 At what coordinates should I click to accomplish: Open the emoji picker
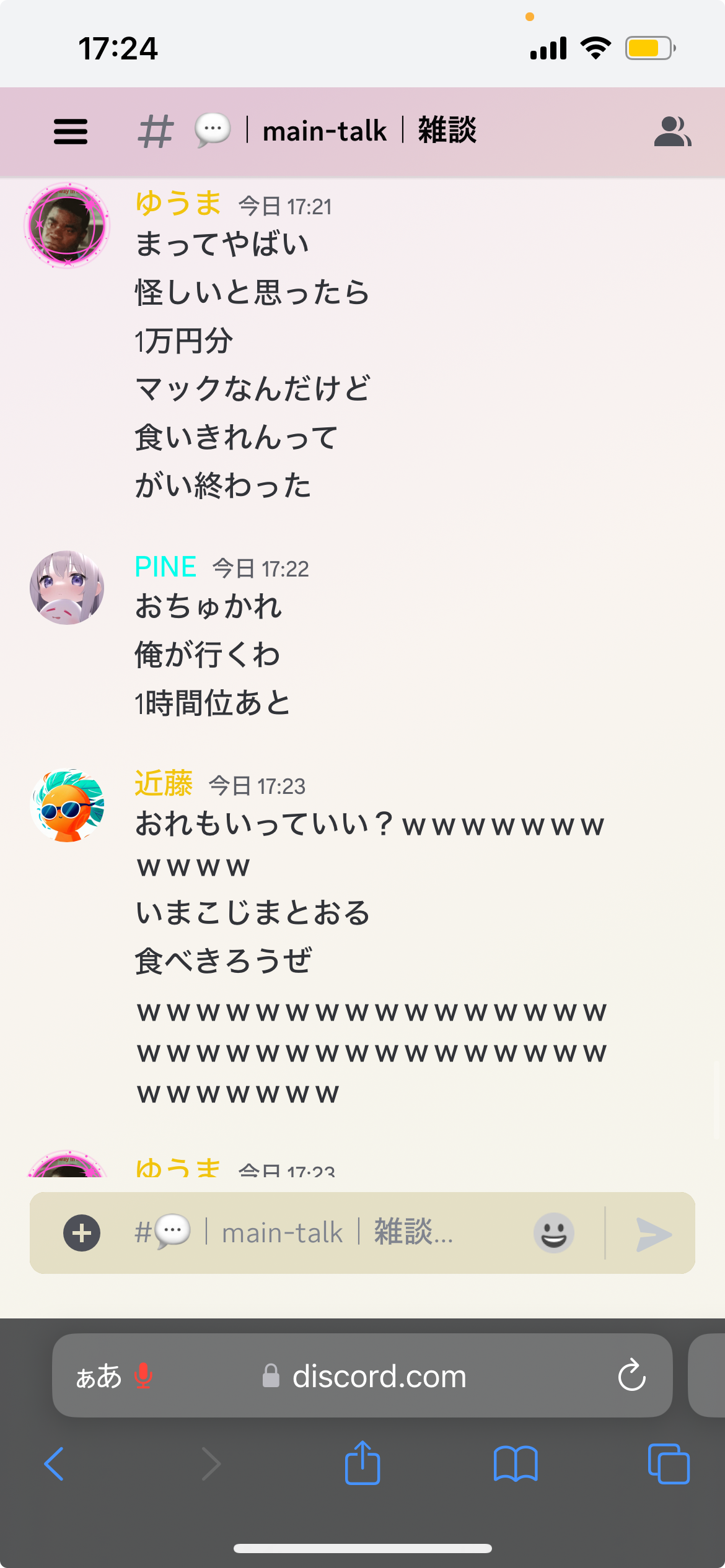[553, 1233]
